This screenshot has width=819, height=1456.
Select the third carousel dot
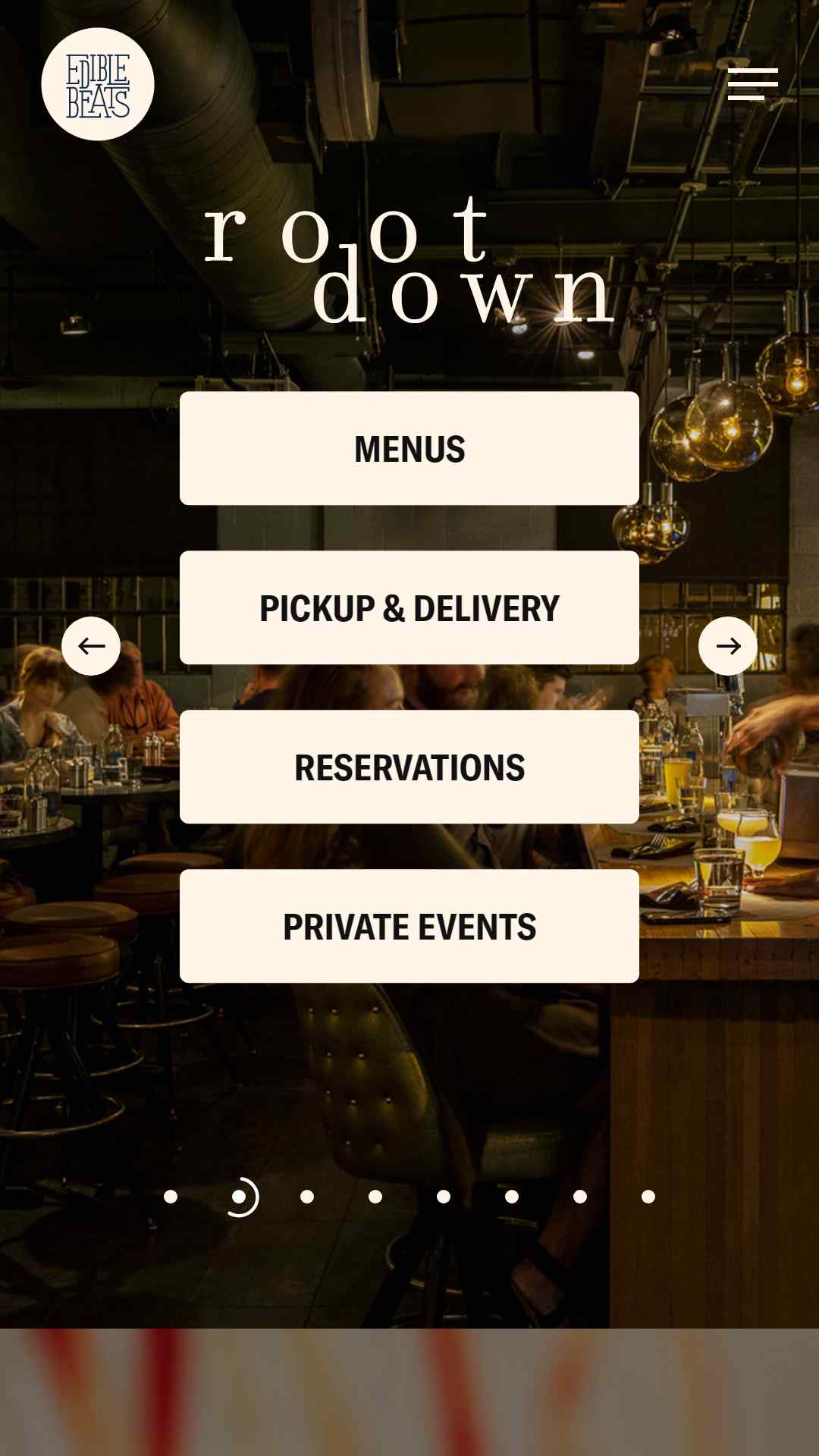[307, 1197]
